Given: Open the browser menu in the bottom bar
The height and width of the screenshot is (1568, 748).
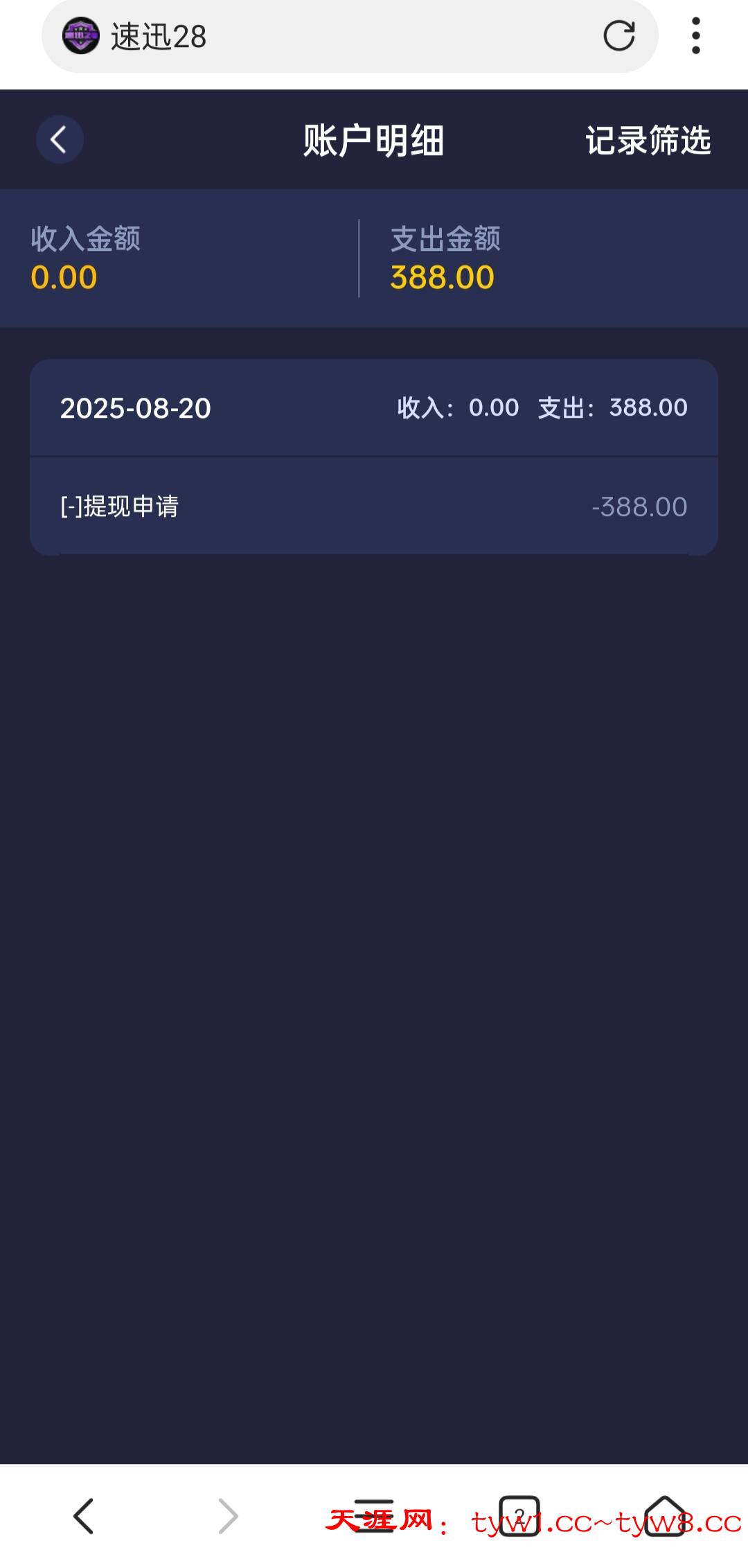Looking at the screenshot, I should [x=374, y=1516].
